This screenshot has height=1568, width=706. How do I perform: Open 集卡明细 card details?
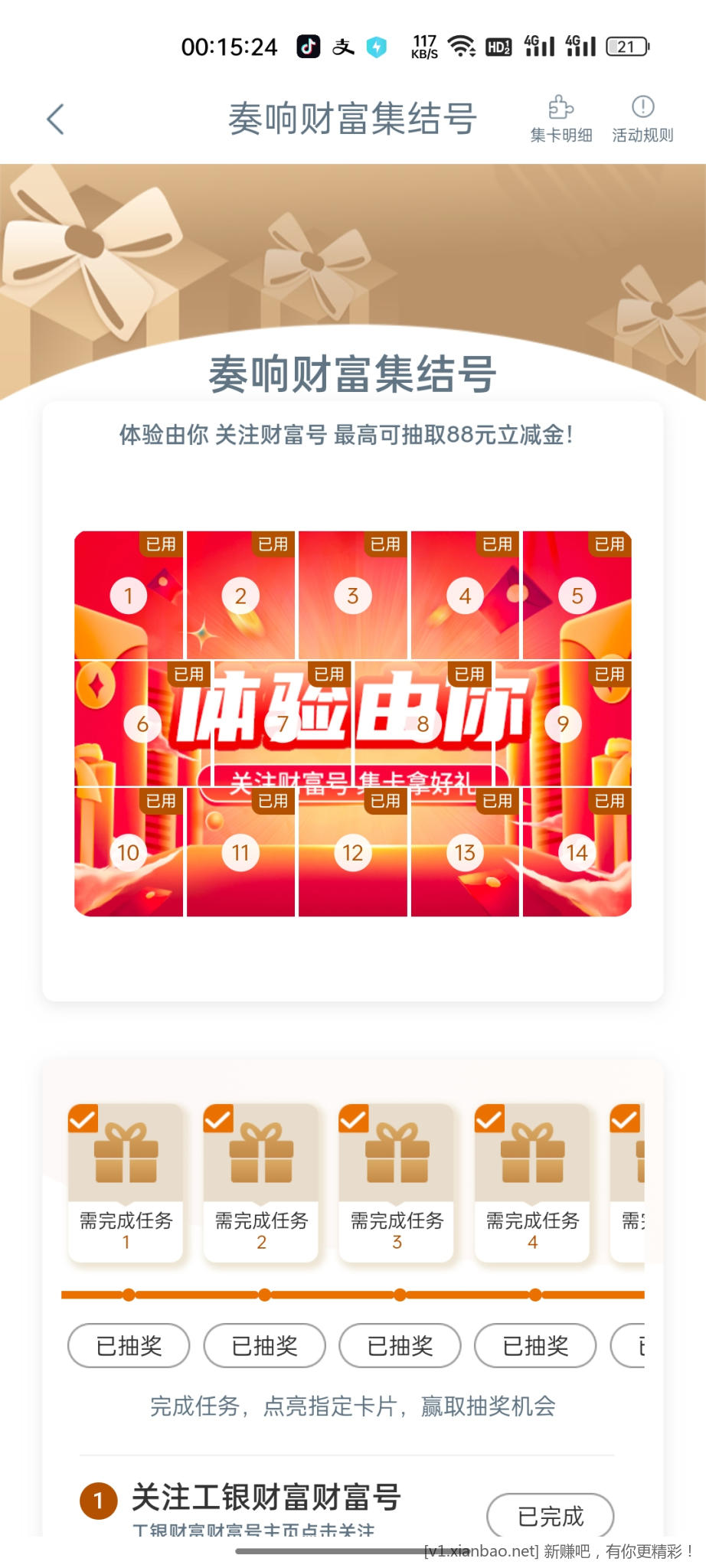pyautogui.click(x=561, y=119)
